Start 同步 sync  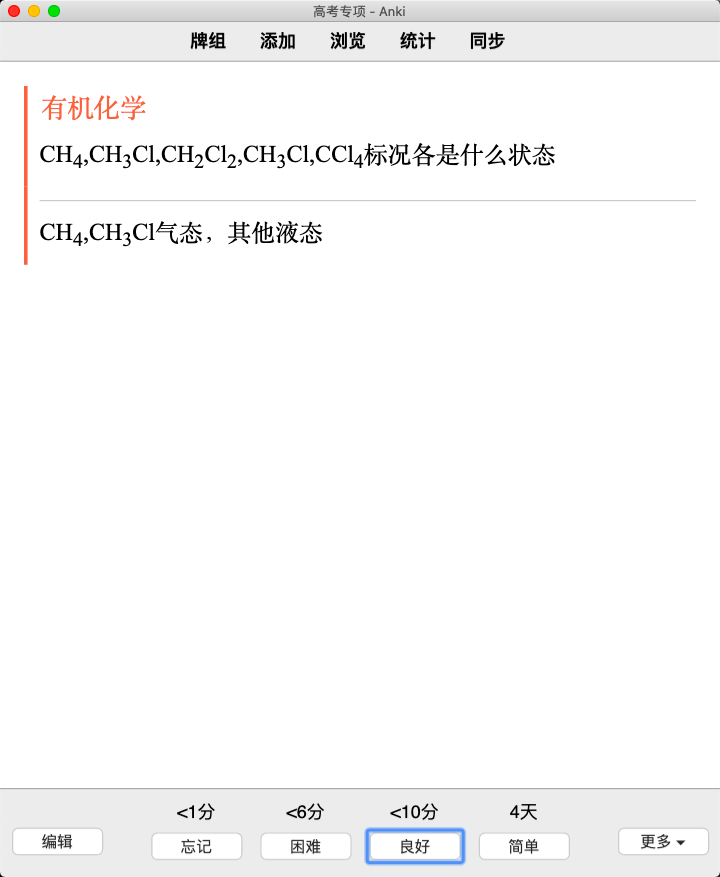tap(487, 41)
